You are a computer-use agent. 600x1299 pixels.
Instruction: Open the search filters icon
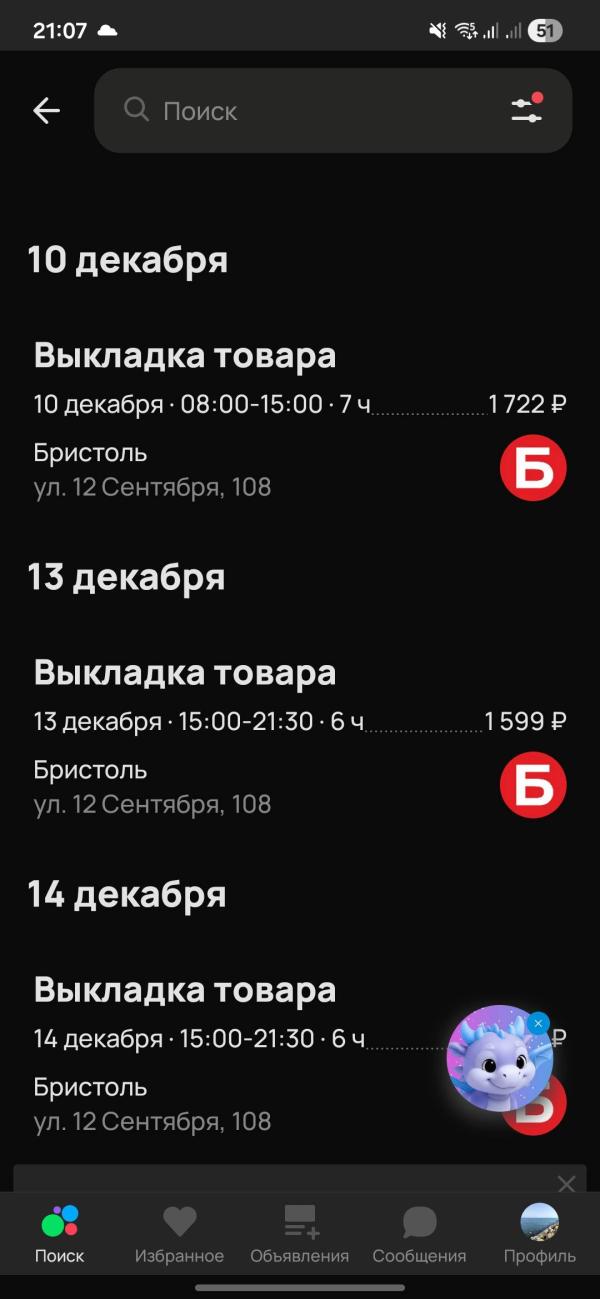point(527,110)
